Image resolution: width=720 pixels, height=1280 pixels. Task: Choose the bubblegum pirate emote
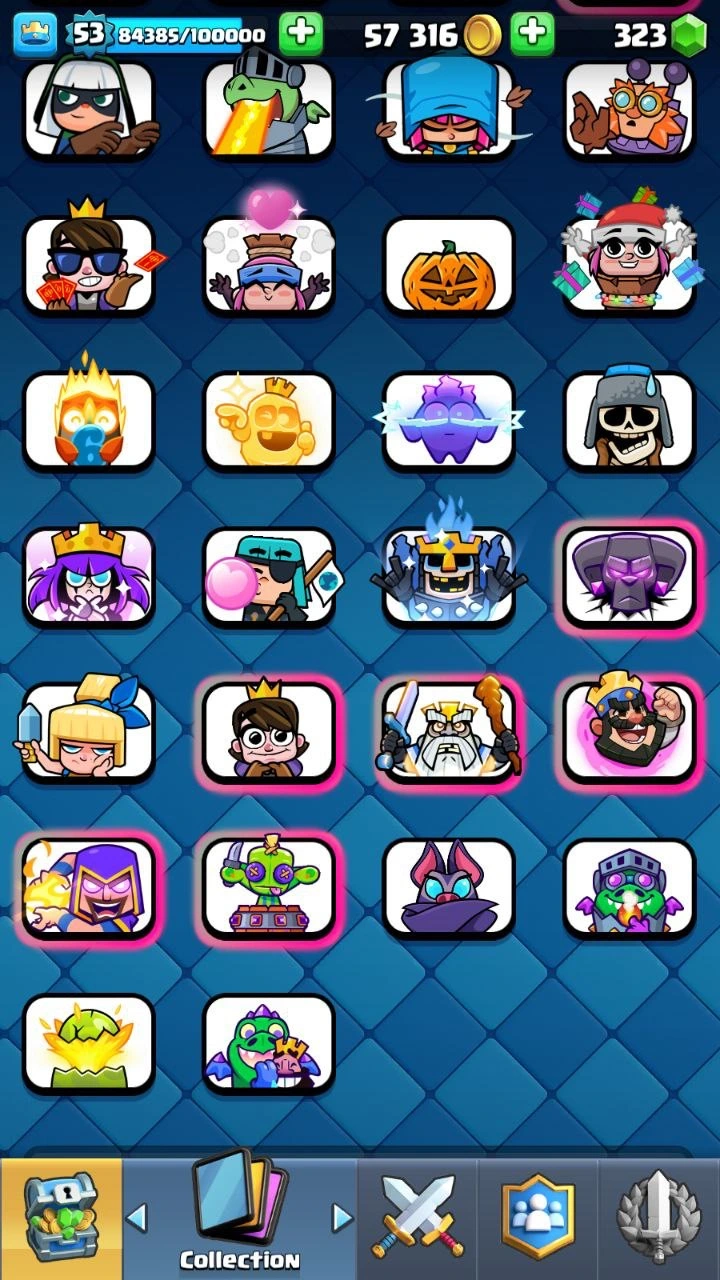(x=269, y=577)
